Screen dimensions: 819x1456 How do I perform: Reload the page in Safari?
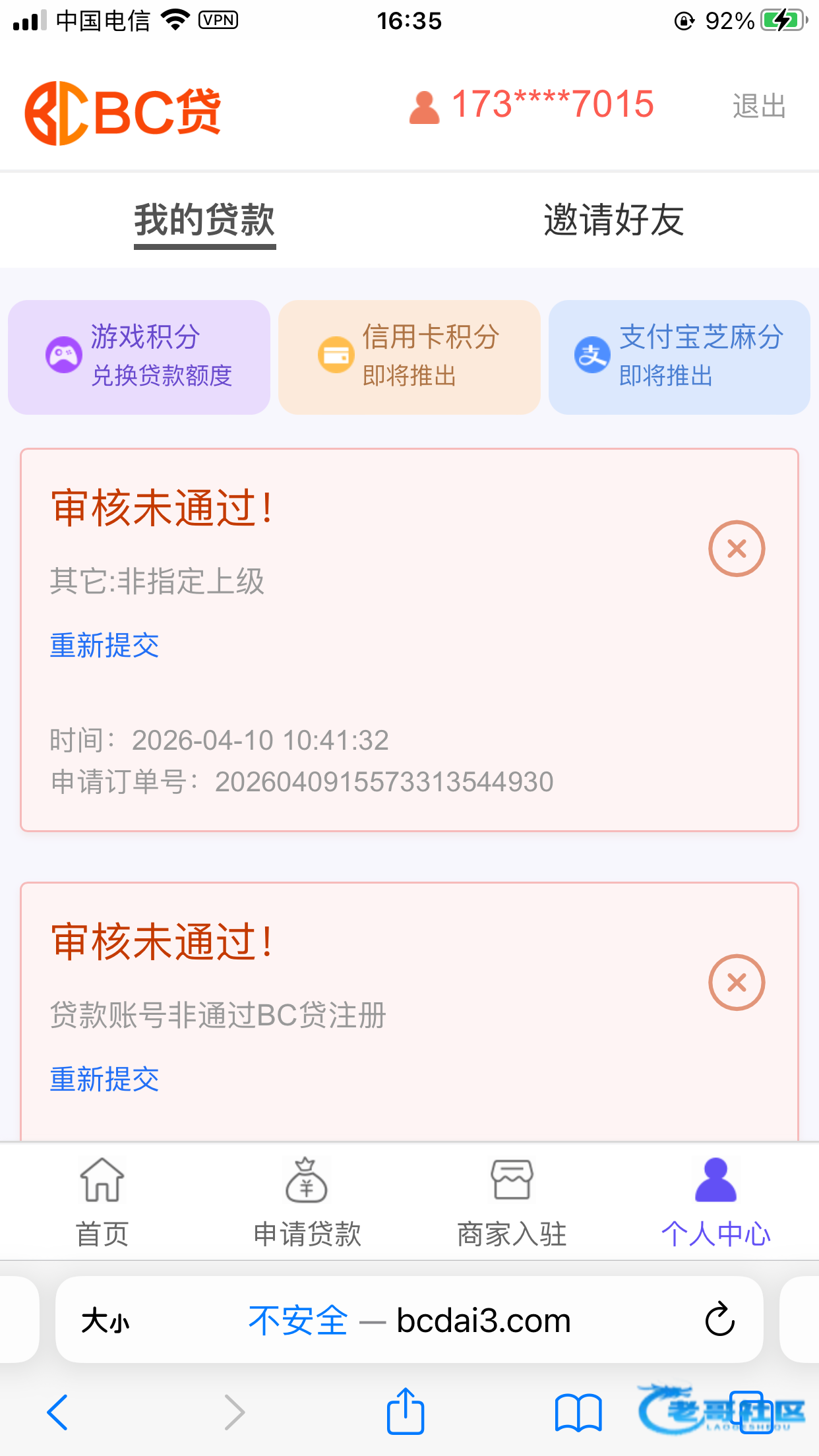click(719, 1319)
